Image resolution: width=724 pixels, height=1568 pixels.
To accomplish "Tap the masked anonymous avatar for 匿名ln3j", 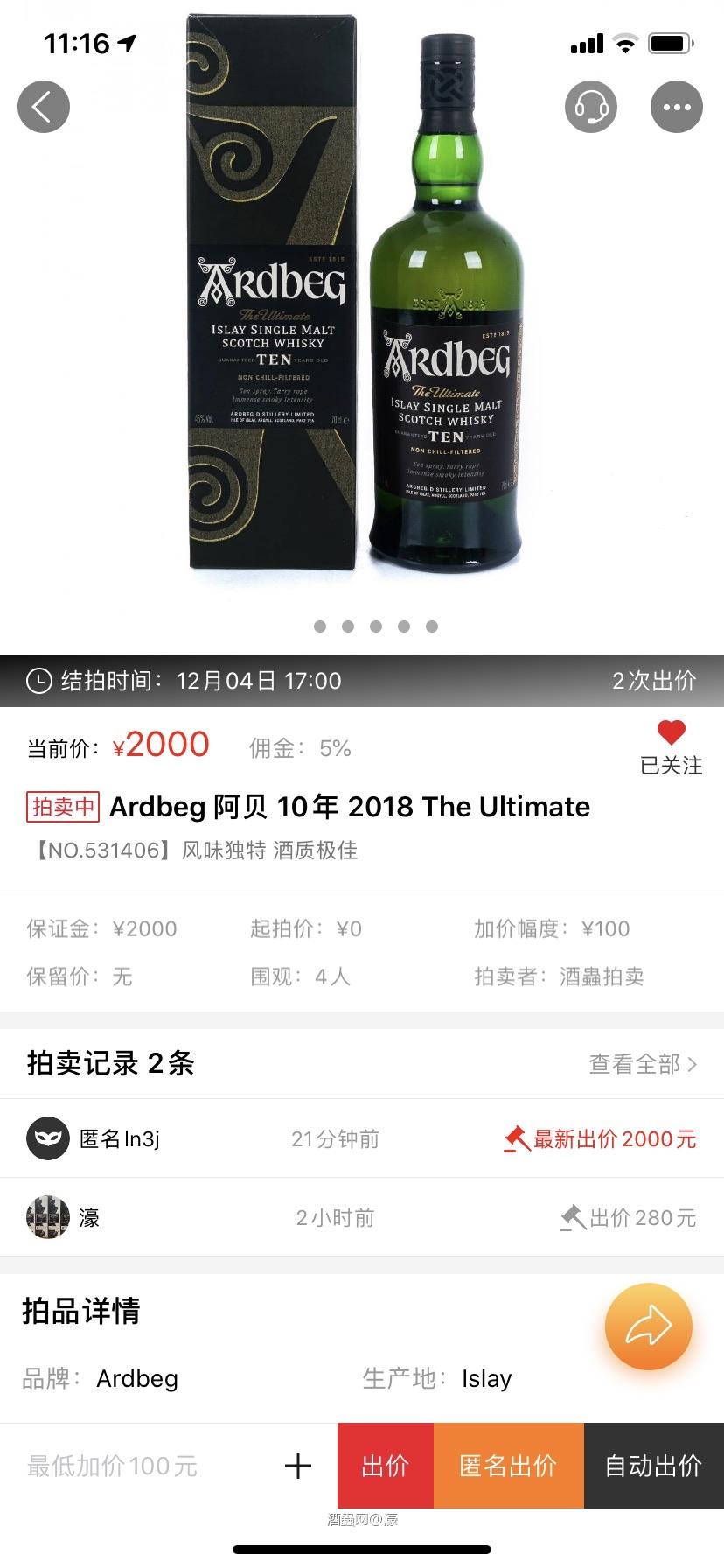I will tap(48, 1137).
